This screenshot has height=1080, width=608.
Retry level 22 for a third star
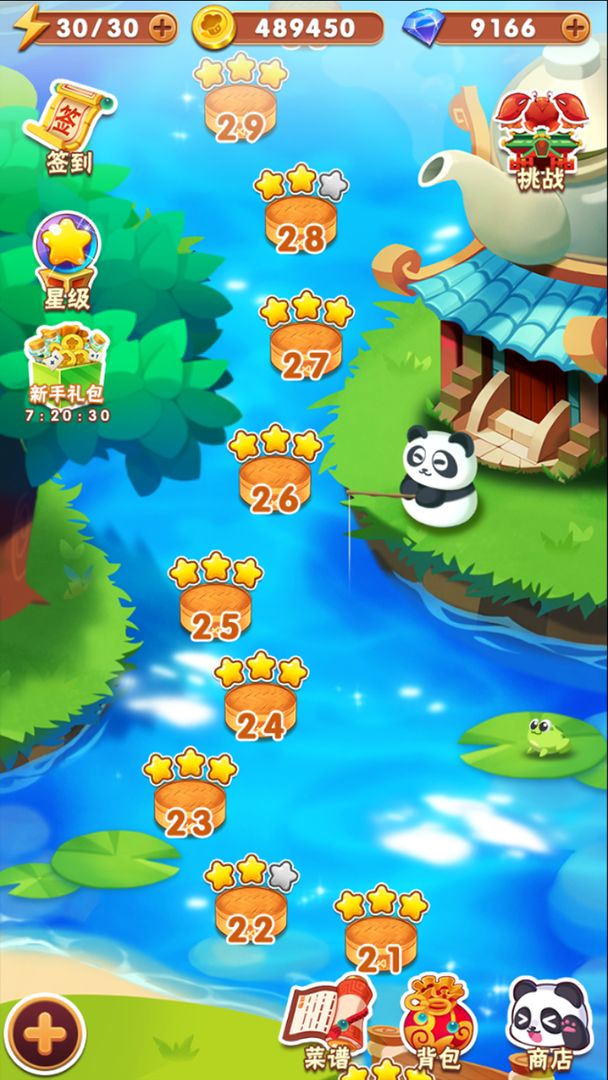click(251, 914)
